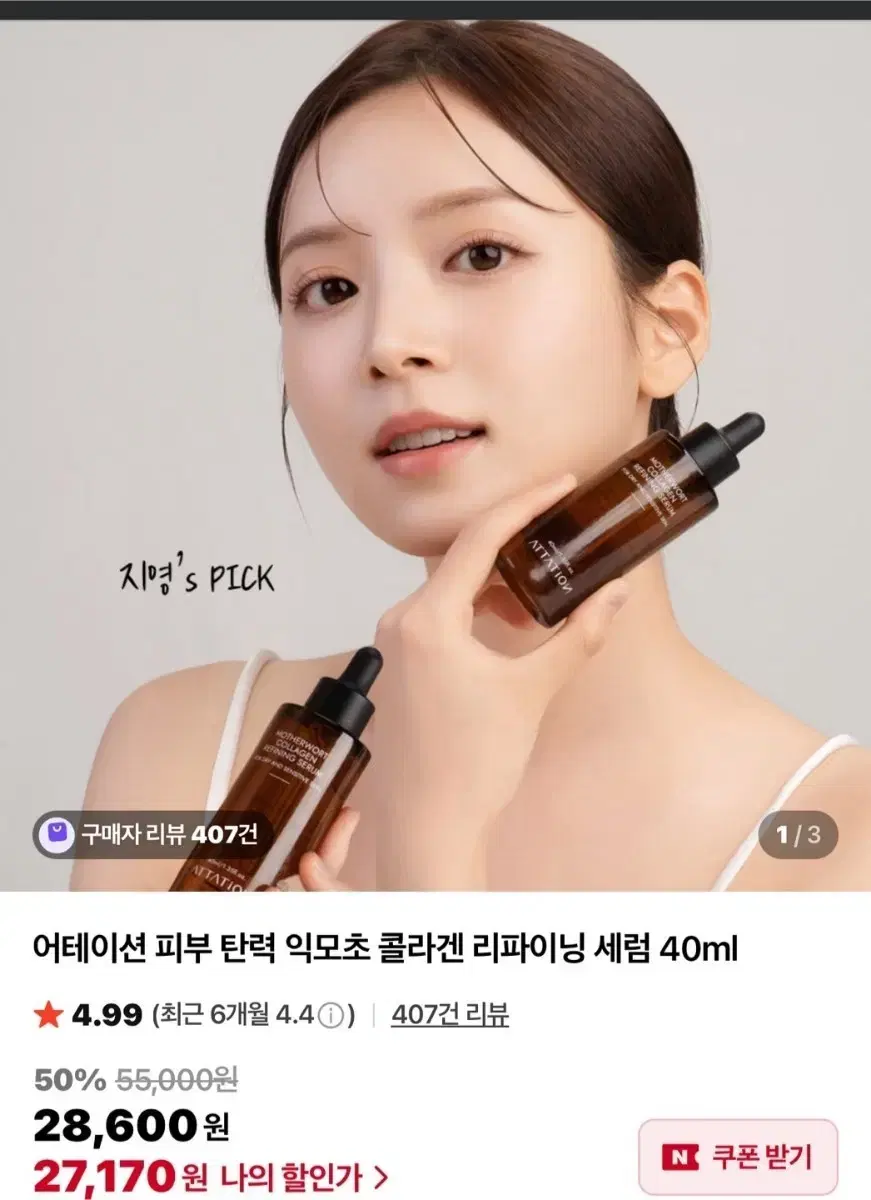Click the 쿠폰 받기 coupon button

pyautogui.click(x=742, y=1155)
